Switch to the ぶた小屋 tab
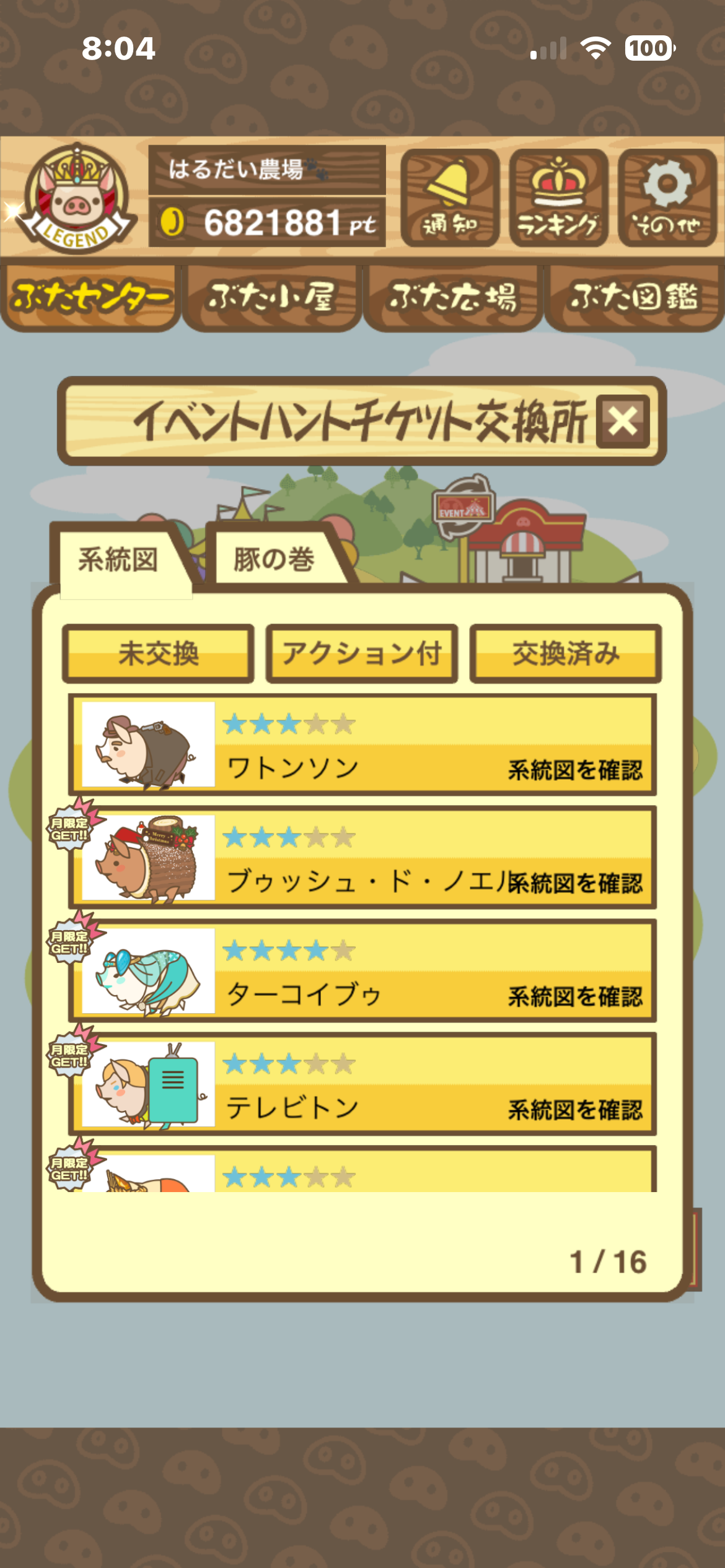 click(272, 298)
